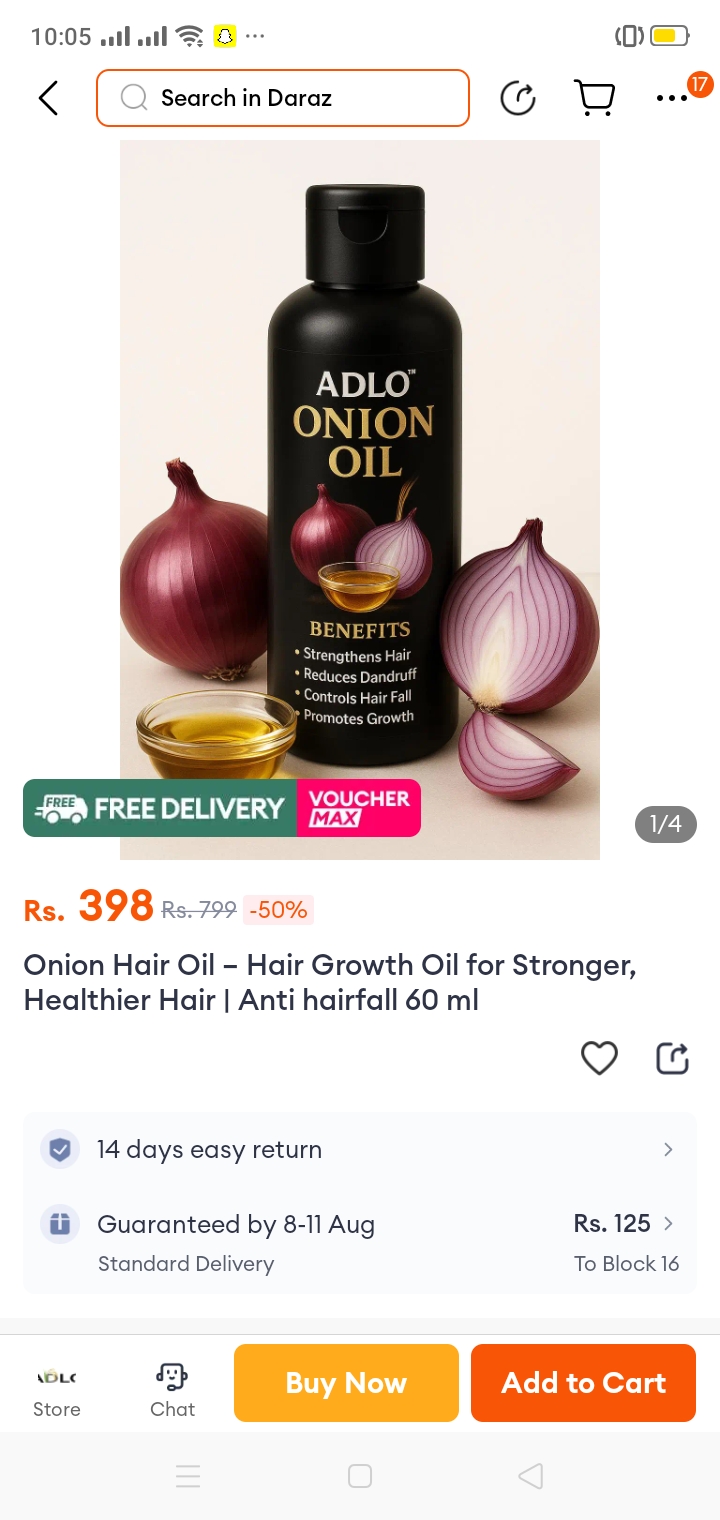The width and height of the screenshot is (720, 1520).
Task: Share this onion hair oil product
Action: coord(672,1057)
